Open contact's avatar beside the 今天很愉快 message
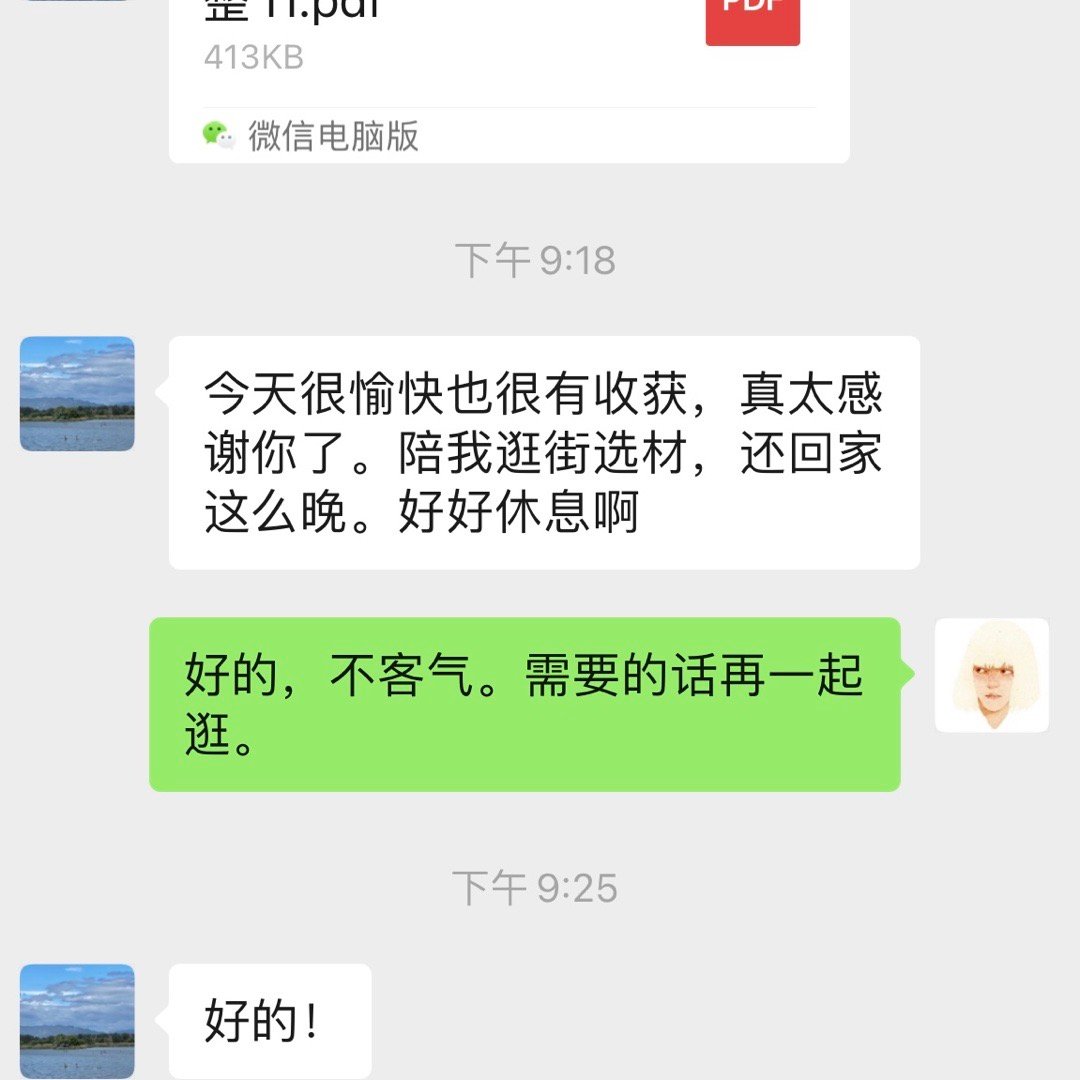This screenshot has width=1080, height=1080. pos(77,394)
